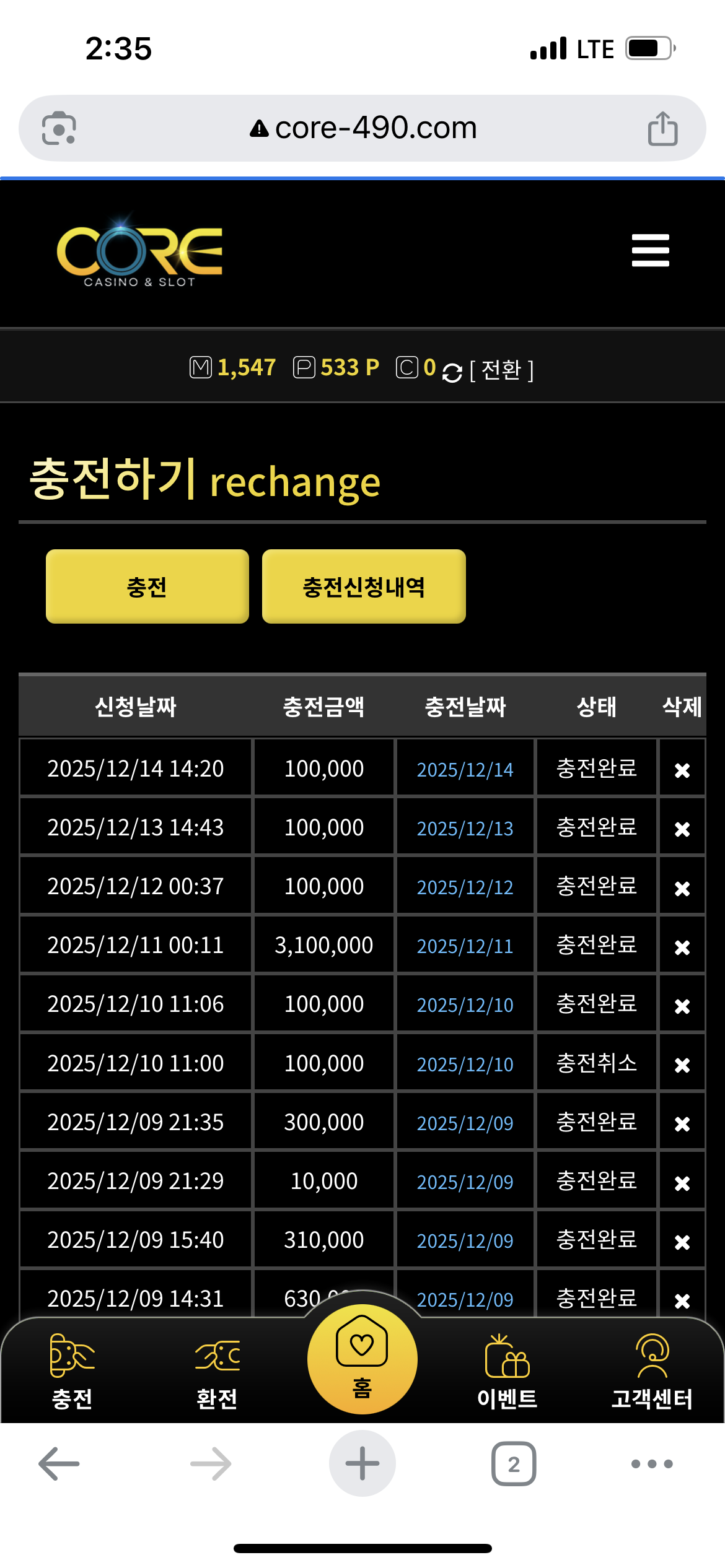Open the browser's three-dot menu

[651, 1463]
